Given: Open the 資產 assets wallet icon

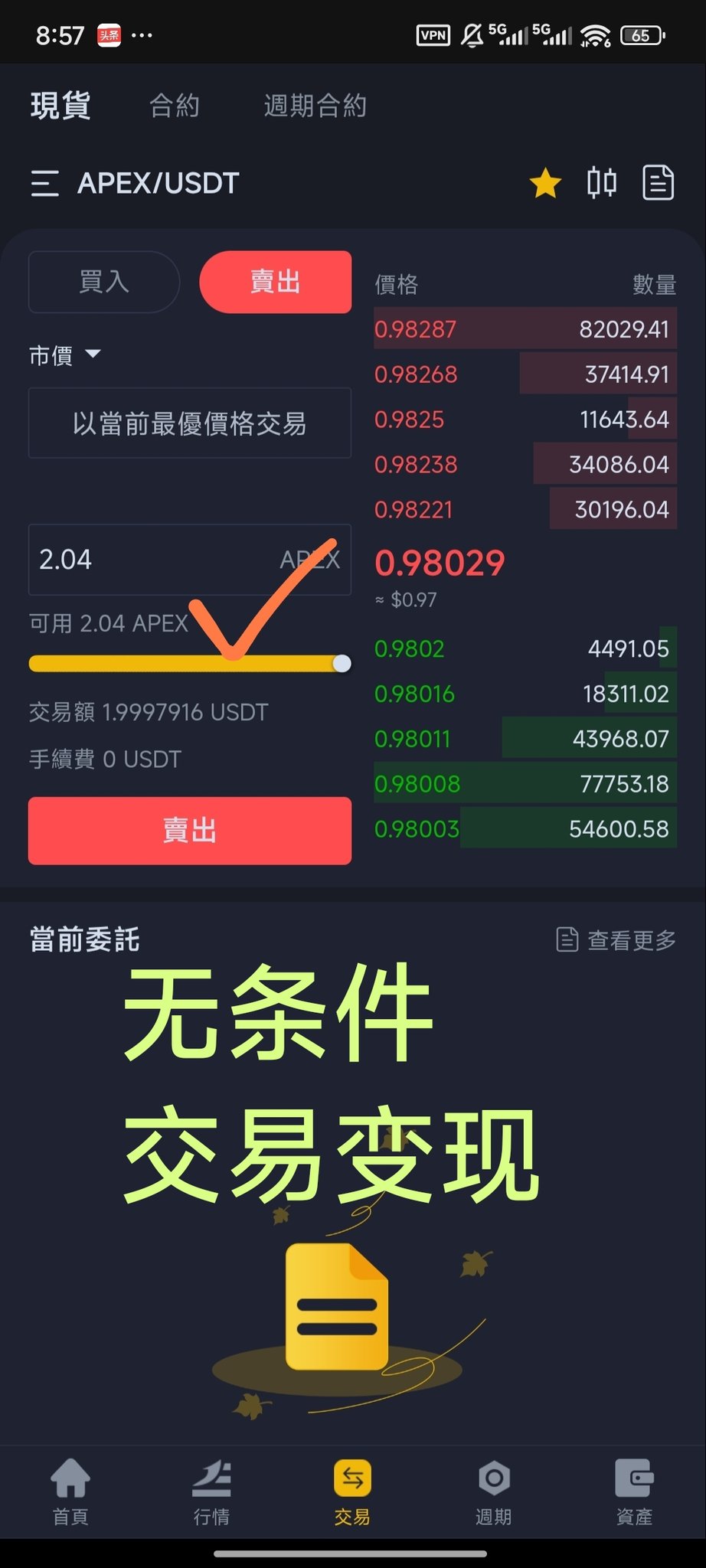Looking at the screenshot, I should pos(634,1489).
